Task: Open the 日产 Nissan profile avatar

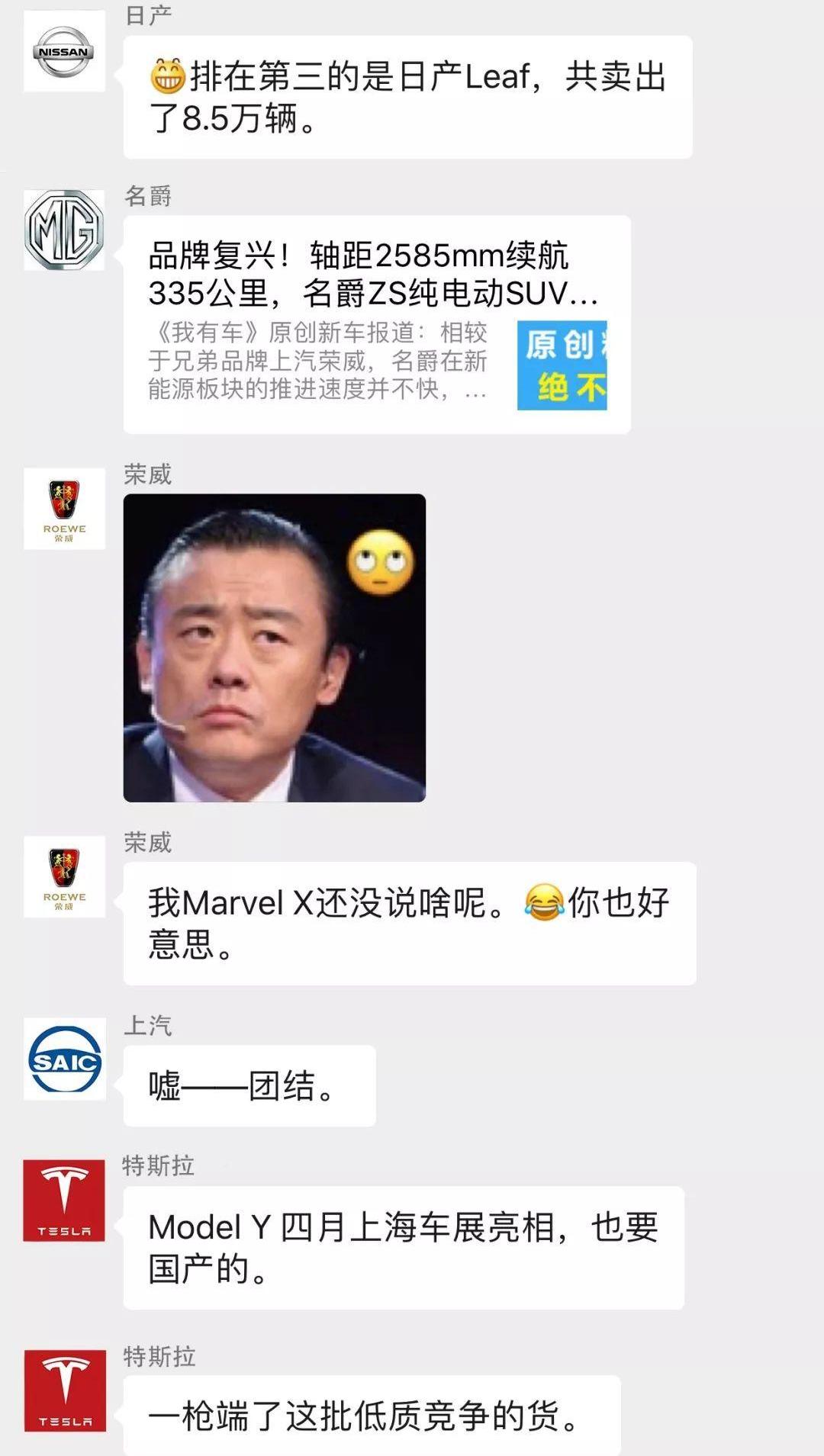Action: 64,51
